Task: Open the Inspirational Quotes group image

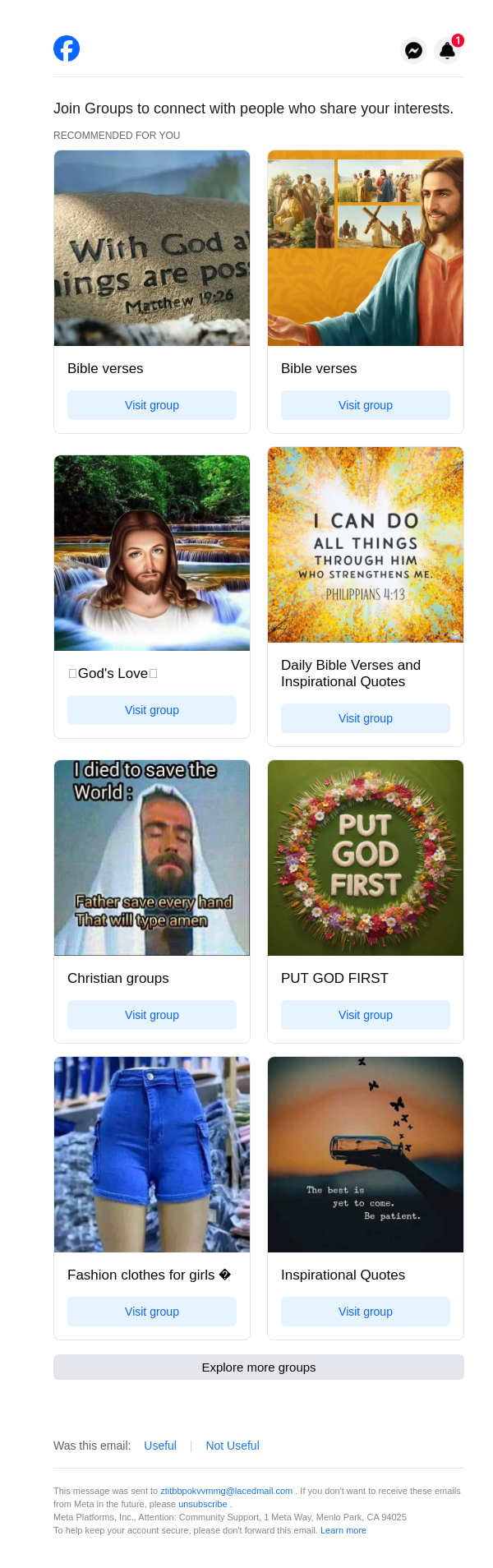Action: point(366,1154)
